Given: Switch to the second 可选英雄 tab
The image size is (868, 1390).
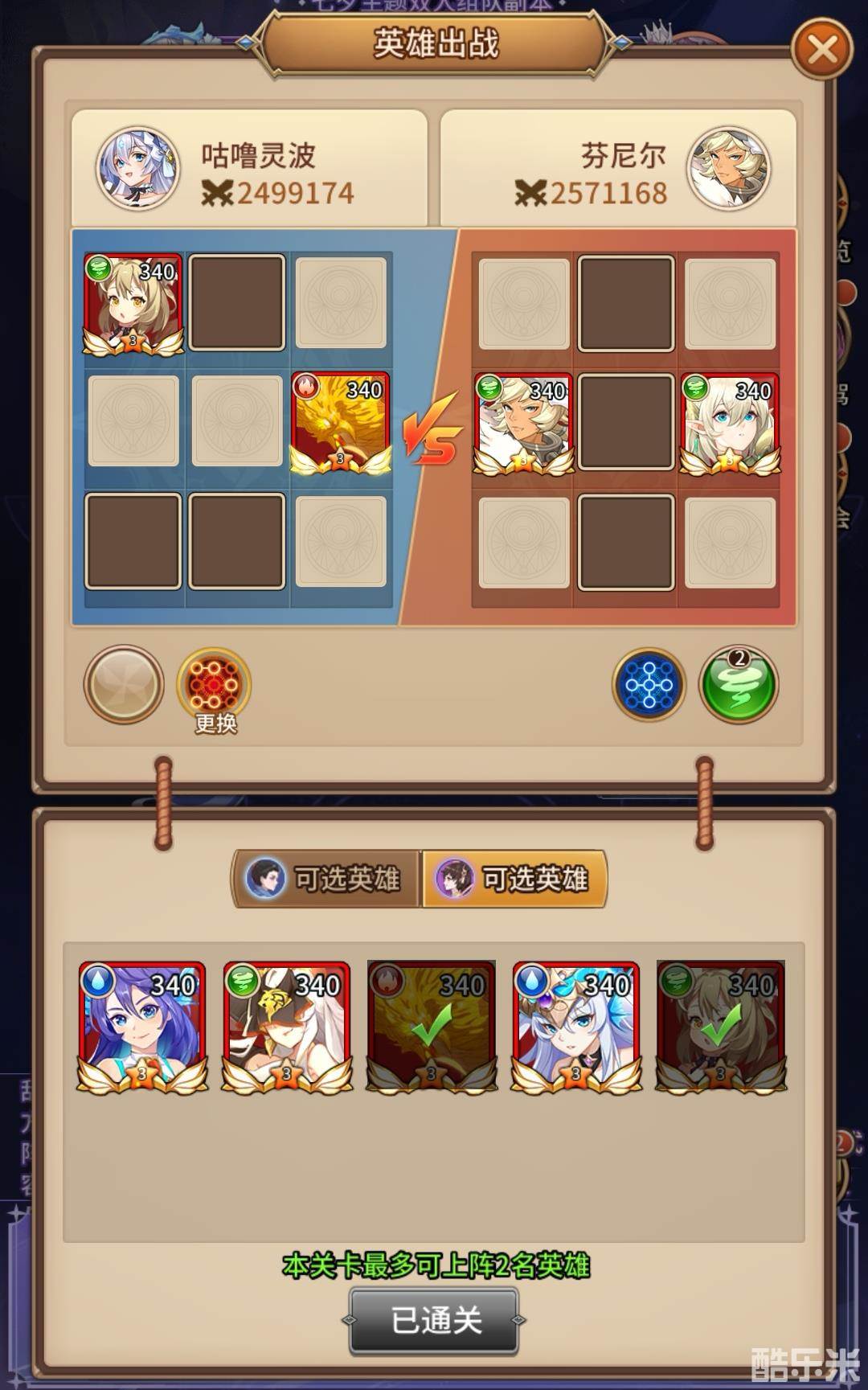Looking at the screenshot, I should (514, 879).
